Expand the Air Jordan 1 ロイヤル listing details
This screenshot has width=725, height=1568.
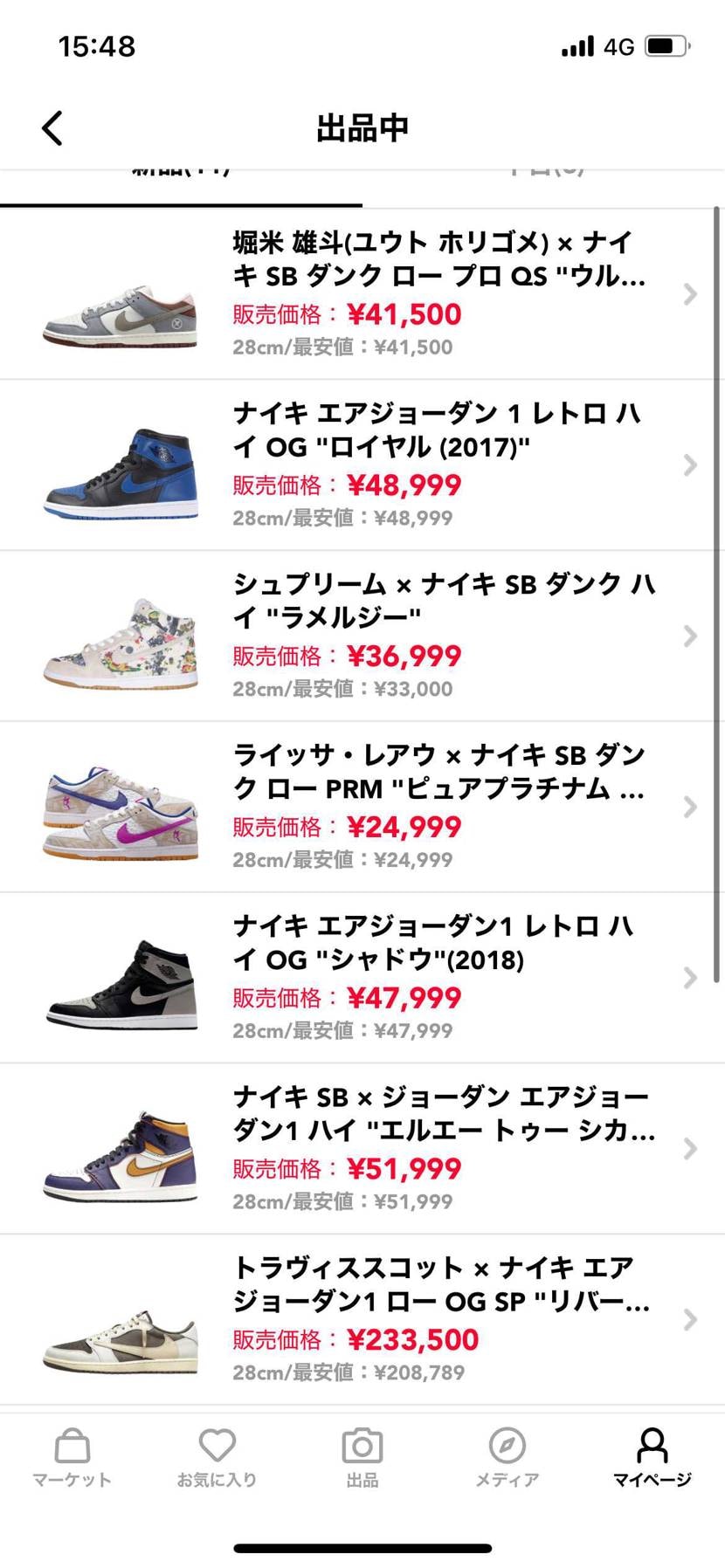tap(689, 464)
